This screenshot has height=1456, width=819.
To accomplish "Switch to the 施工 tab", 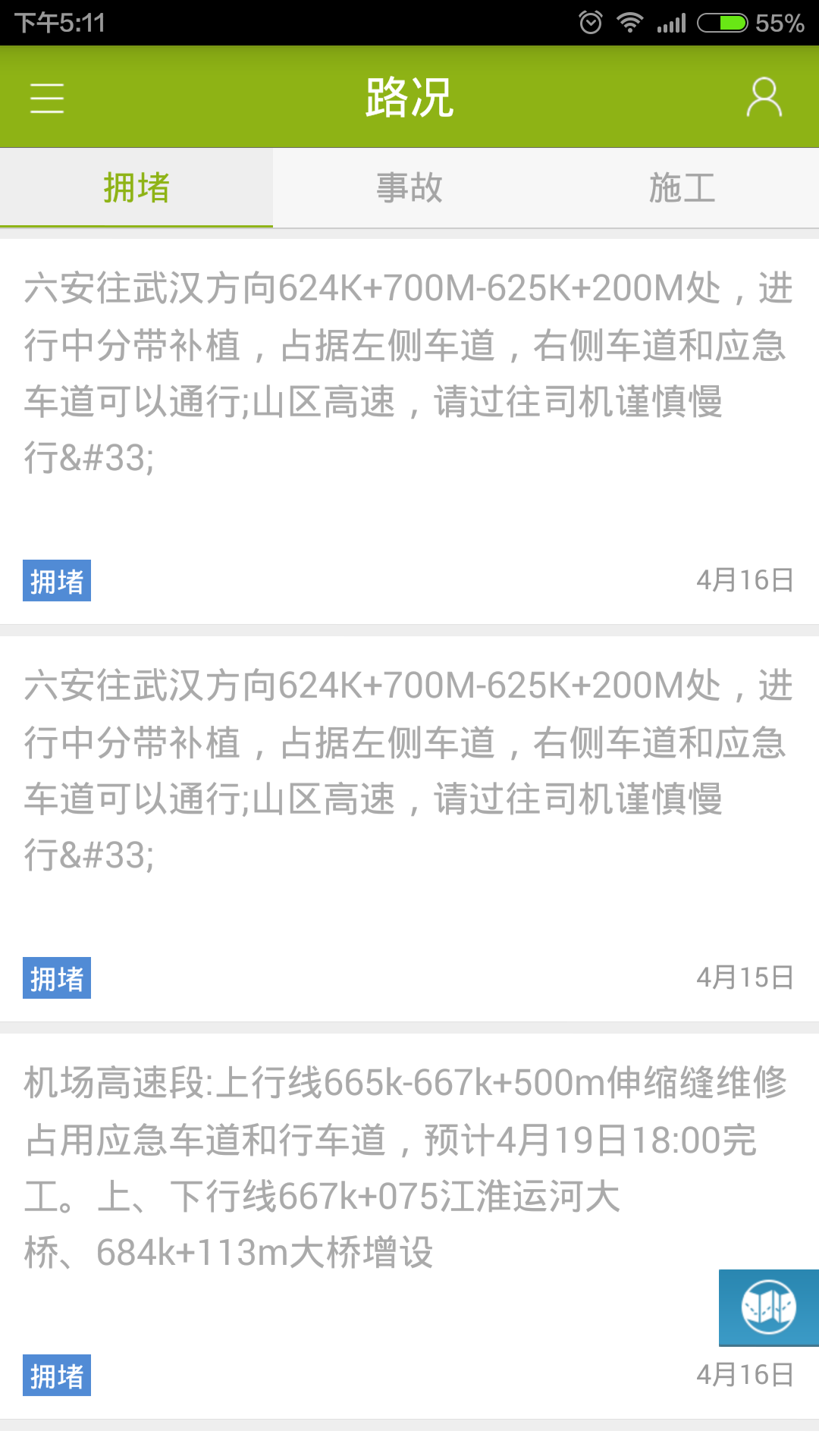I will coord(681,187).
